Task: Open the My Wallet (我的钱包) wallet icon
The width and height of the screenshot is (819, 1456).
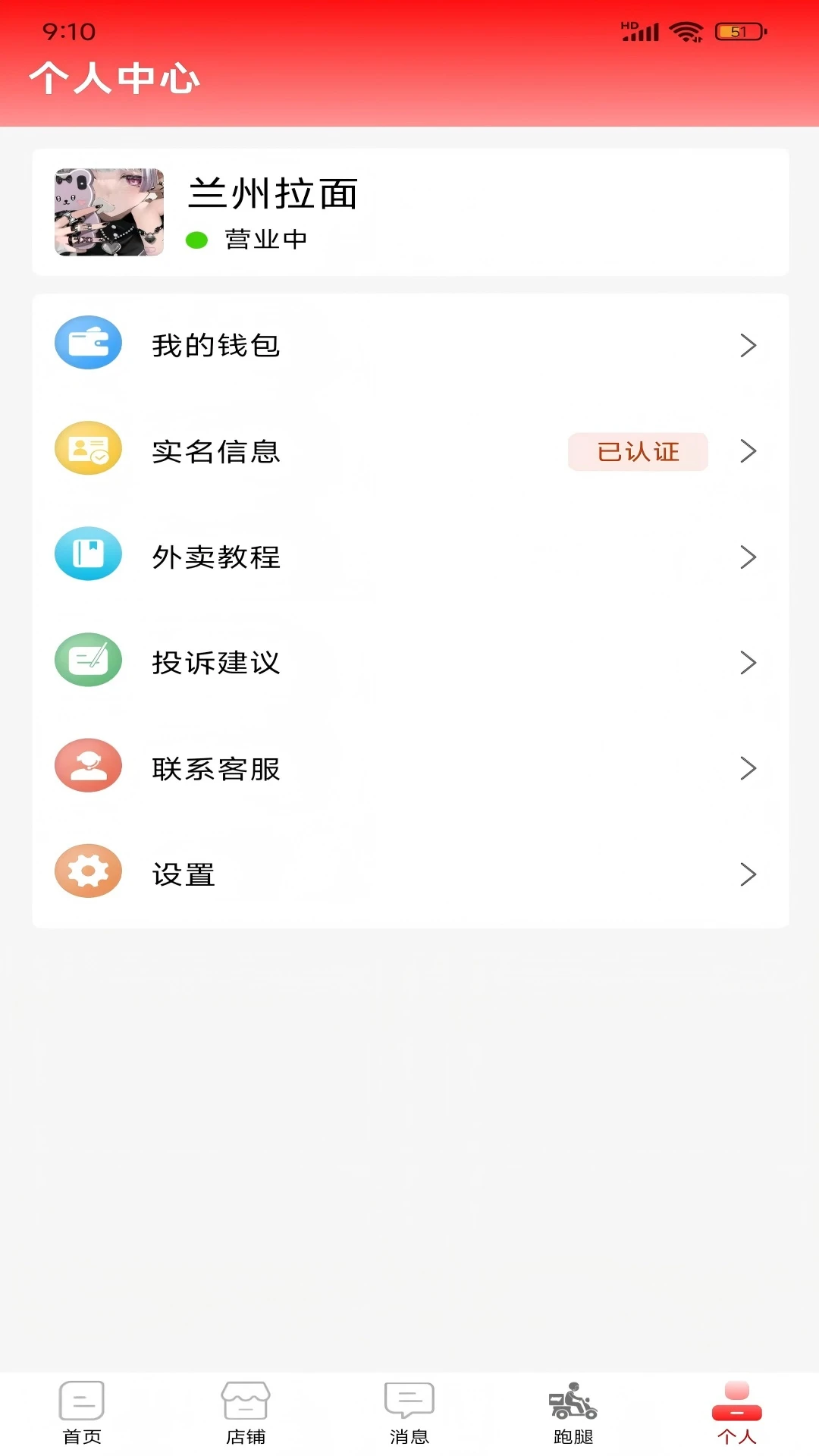Action: pyautogui.click(x=88, y=343)
